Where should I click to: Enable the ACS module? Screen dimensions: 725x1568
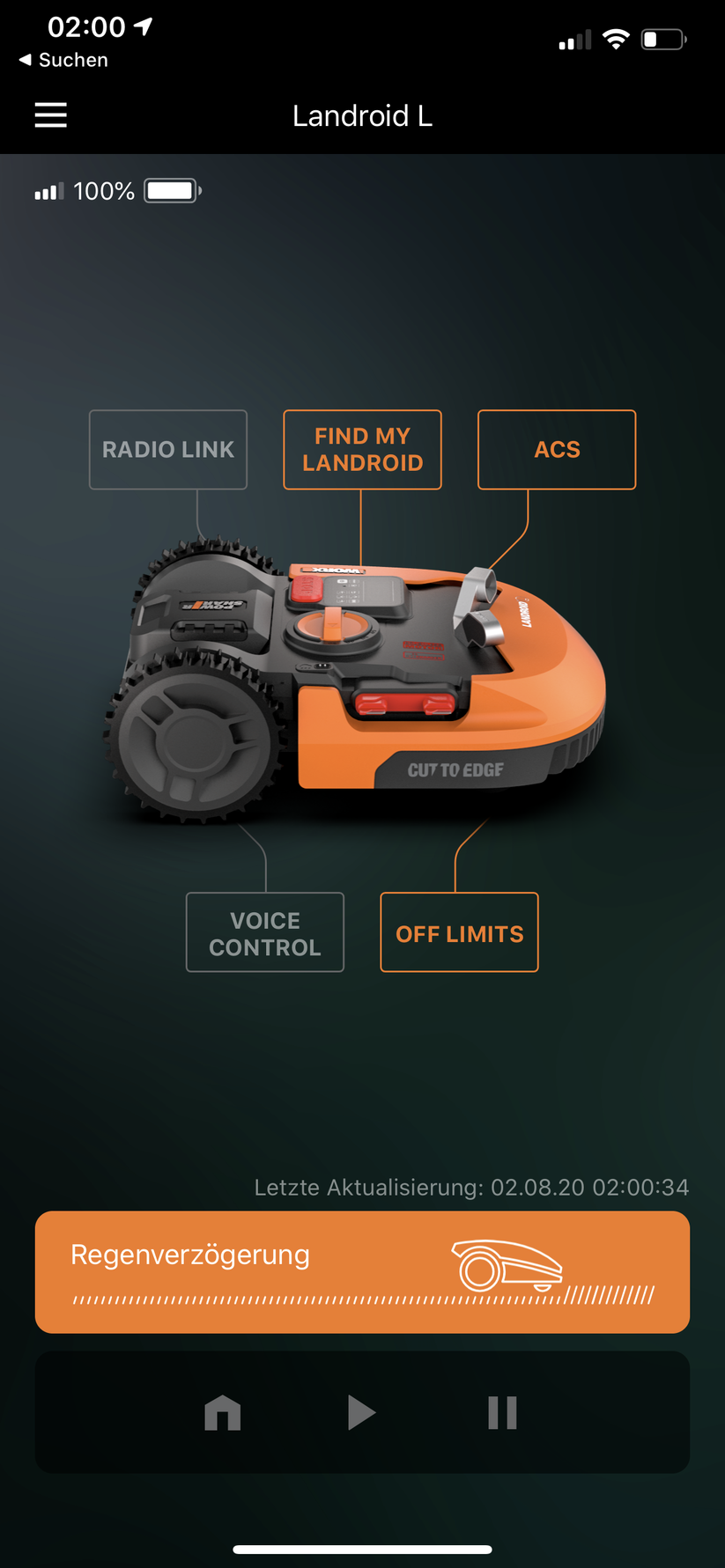[557, 449]
